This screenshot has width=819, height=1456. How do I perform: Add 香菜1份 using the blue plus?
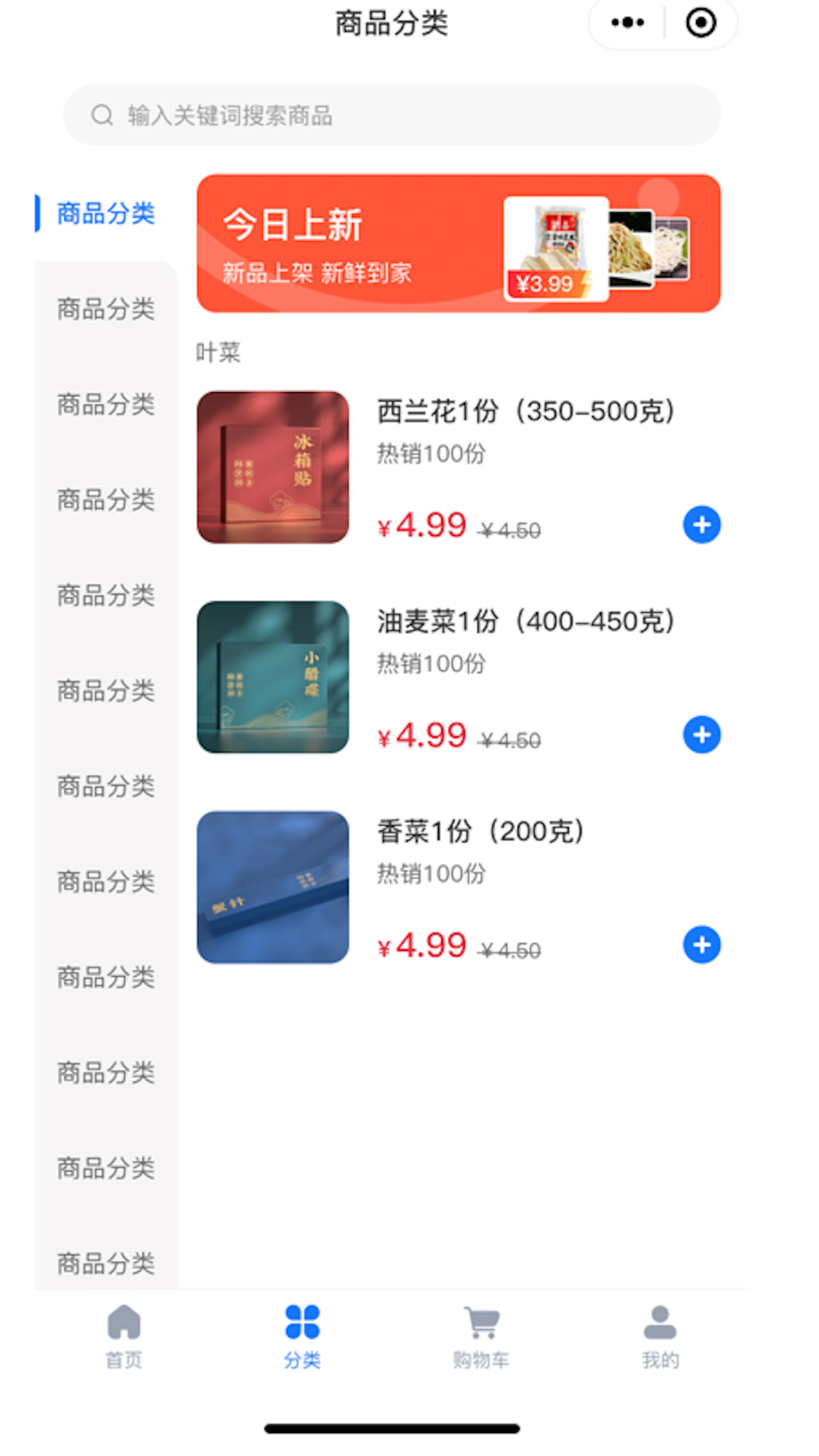(x=701, y=946)
